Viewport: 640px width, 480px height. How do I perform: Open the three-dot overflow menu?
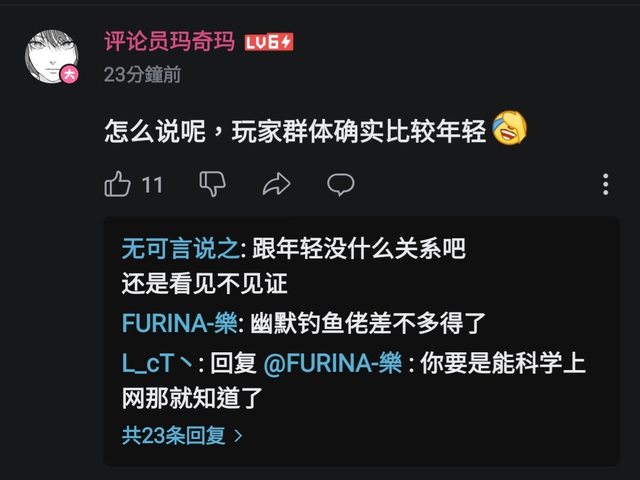(x=606, y=184)
